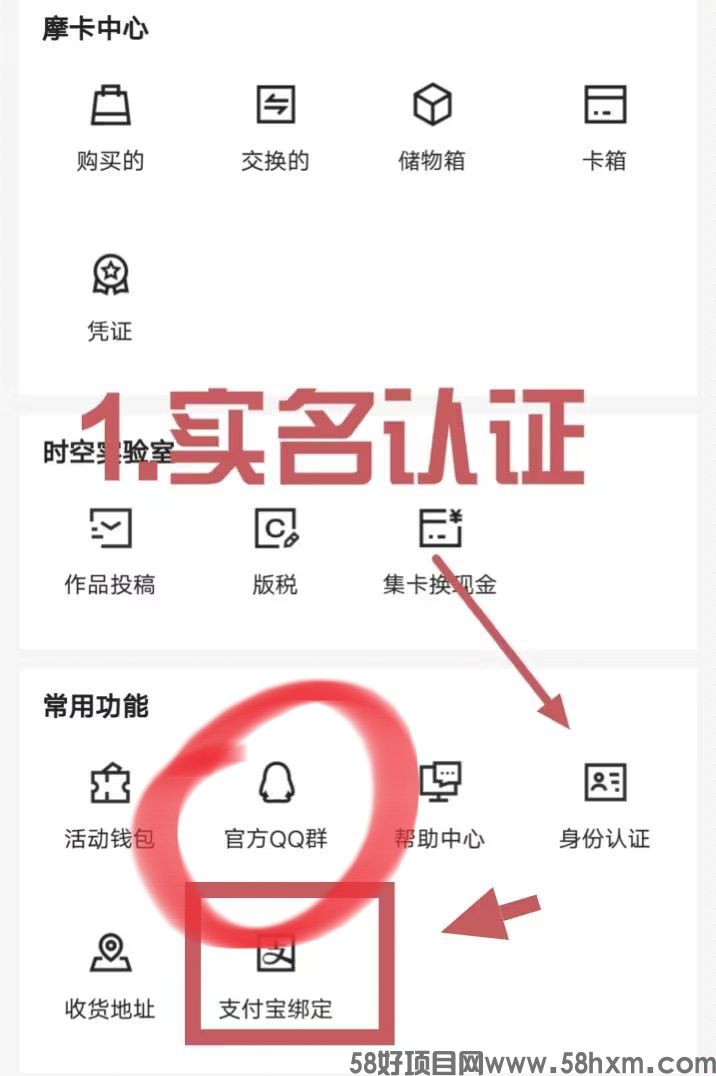Open 活动钱包 wallet

pos(110,805)
